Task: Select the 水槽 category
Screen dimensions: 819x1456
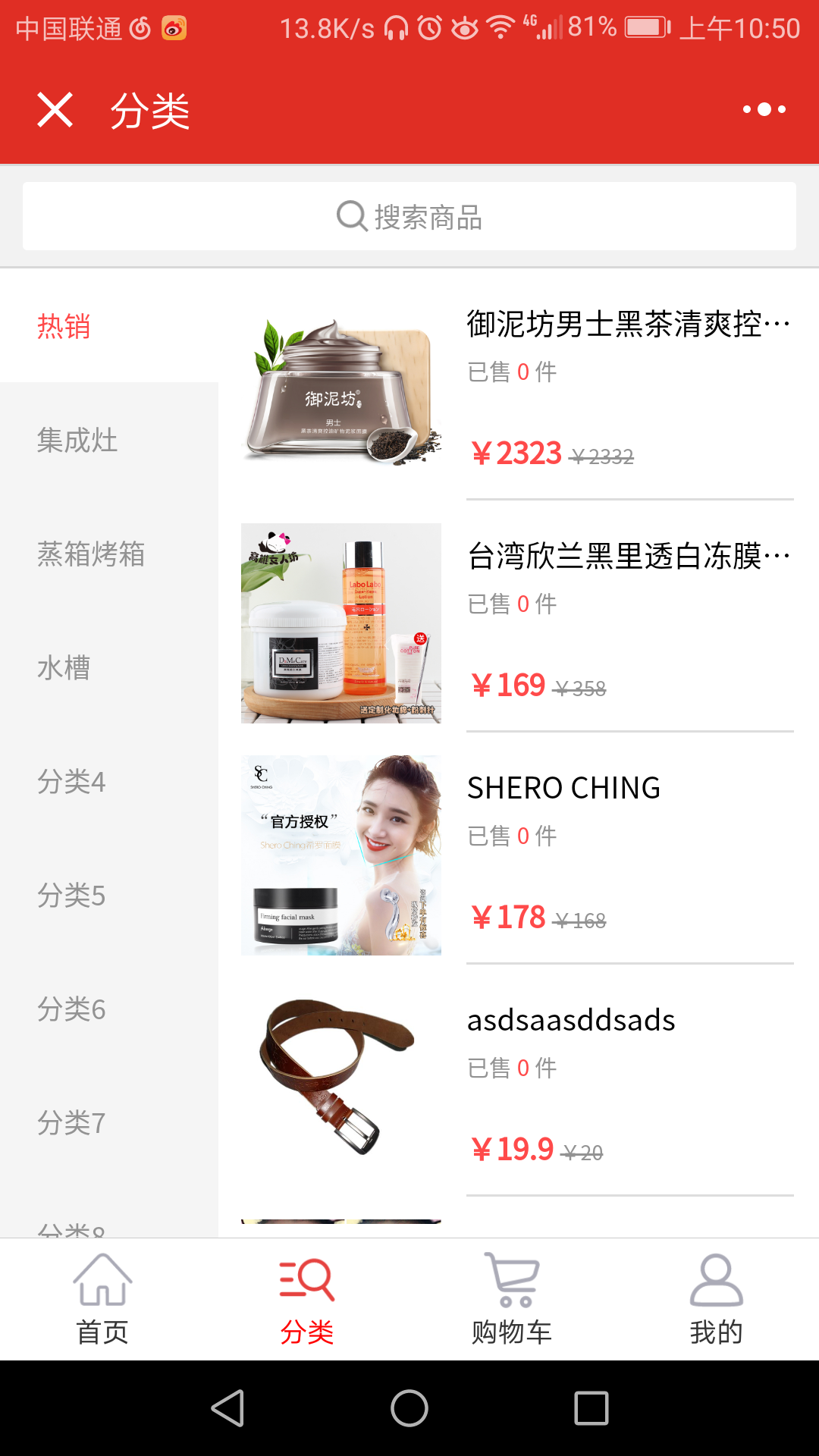Action: pos(64,668)
